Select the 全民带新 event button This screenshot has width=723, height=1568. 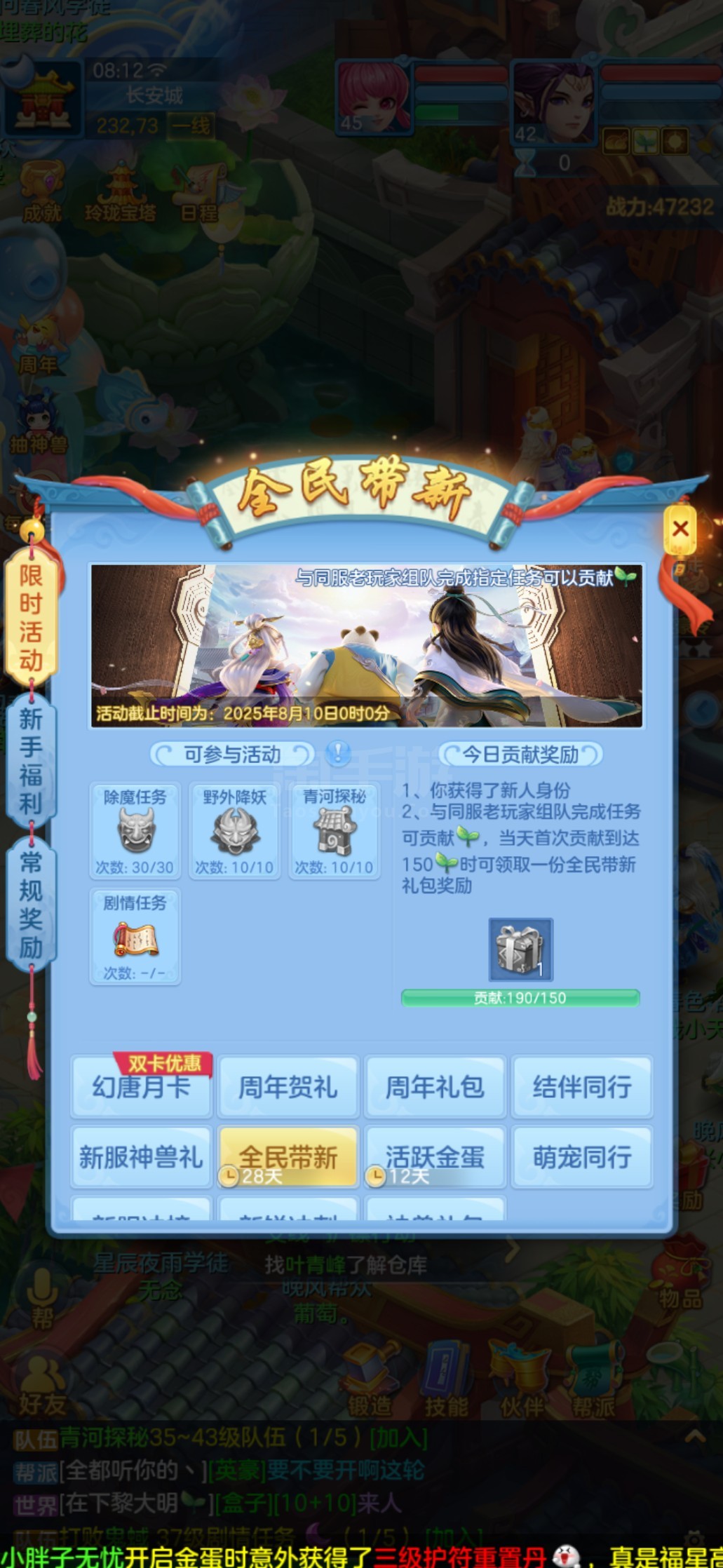[288, 1157]
